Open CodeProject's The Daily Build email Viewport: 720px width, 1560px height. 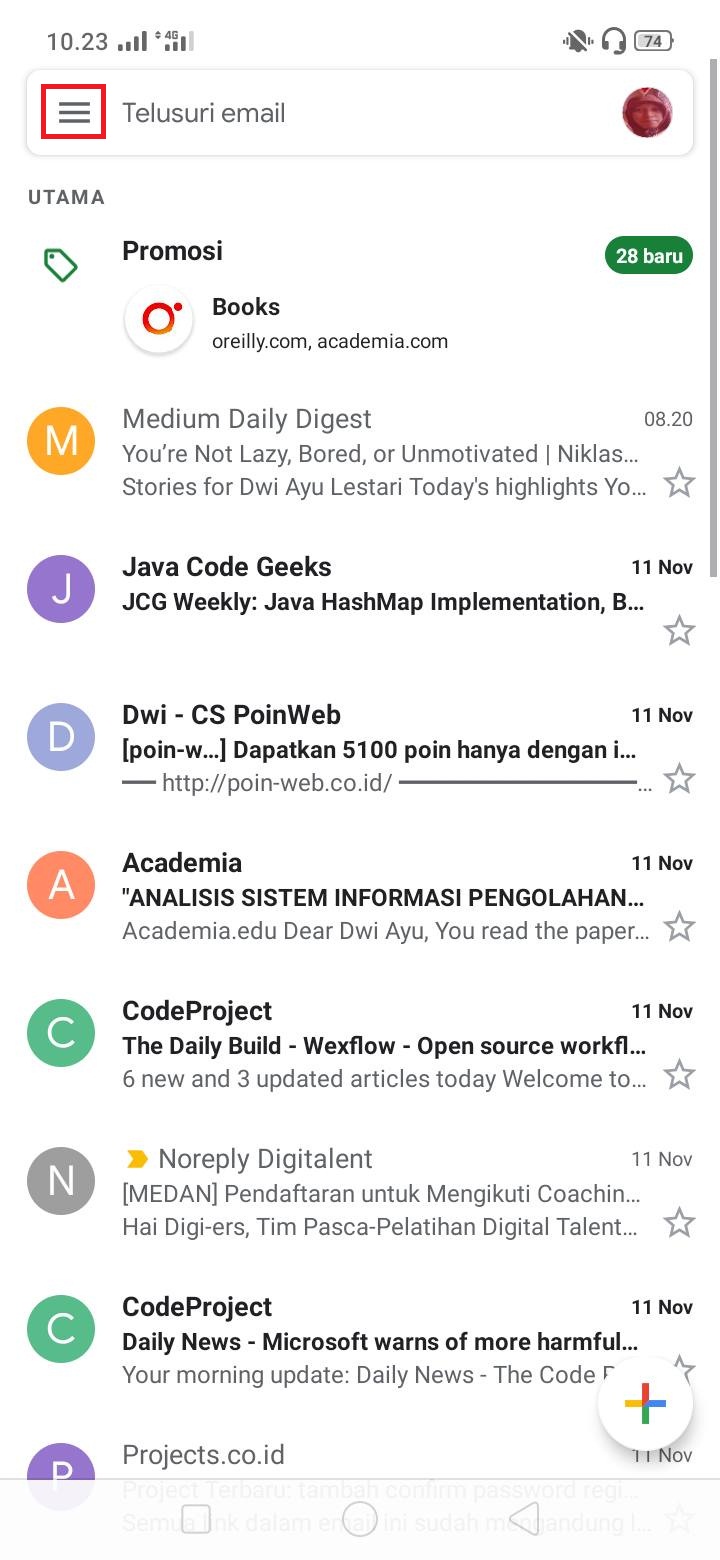point(360,1043)
